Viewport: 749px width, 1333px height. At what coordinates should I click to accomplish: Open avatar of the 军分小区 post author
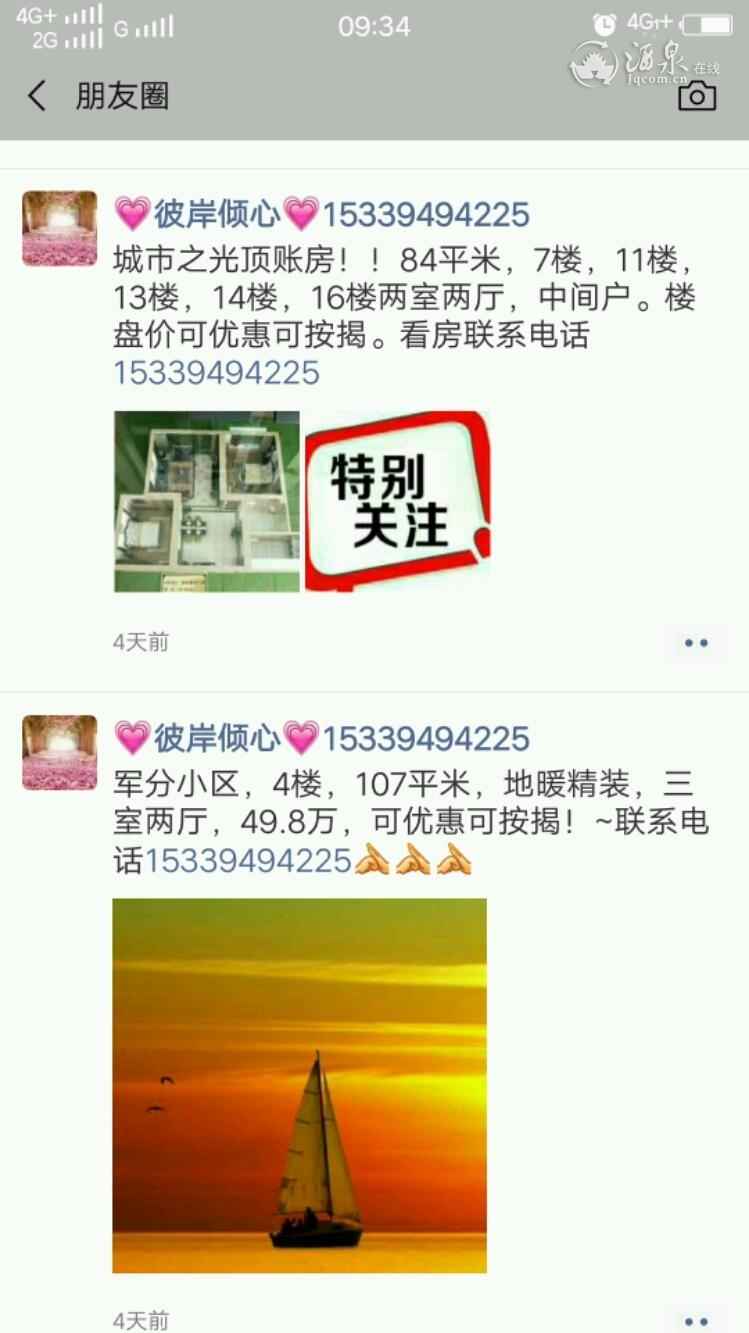coord(60,752)
